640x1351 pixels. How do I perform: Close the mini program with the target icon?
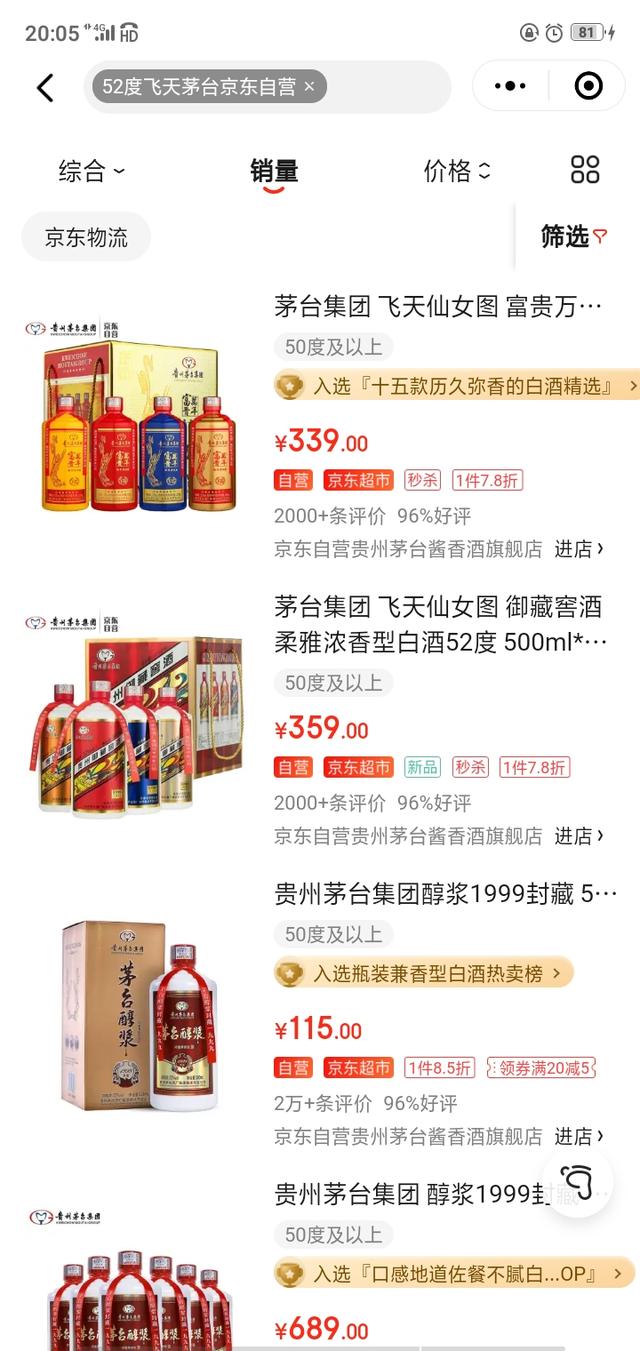pyautogui.click(x=588, y=87)
